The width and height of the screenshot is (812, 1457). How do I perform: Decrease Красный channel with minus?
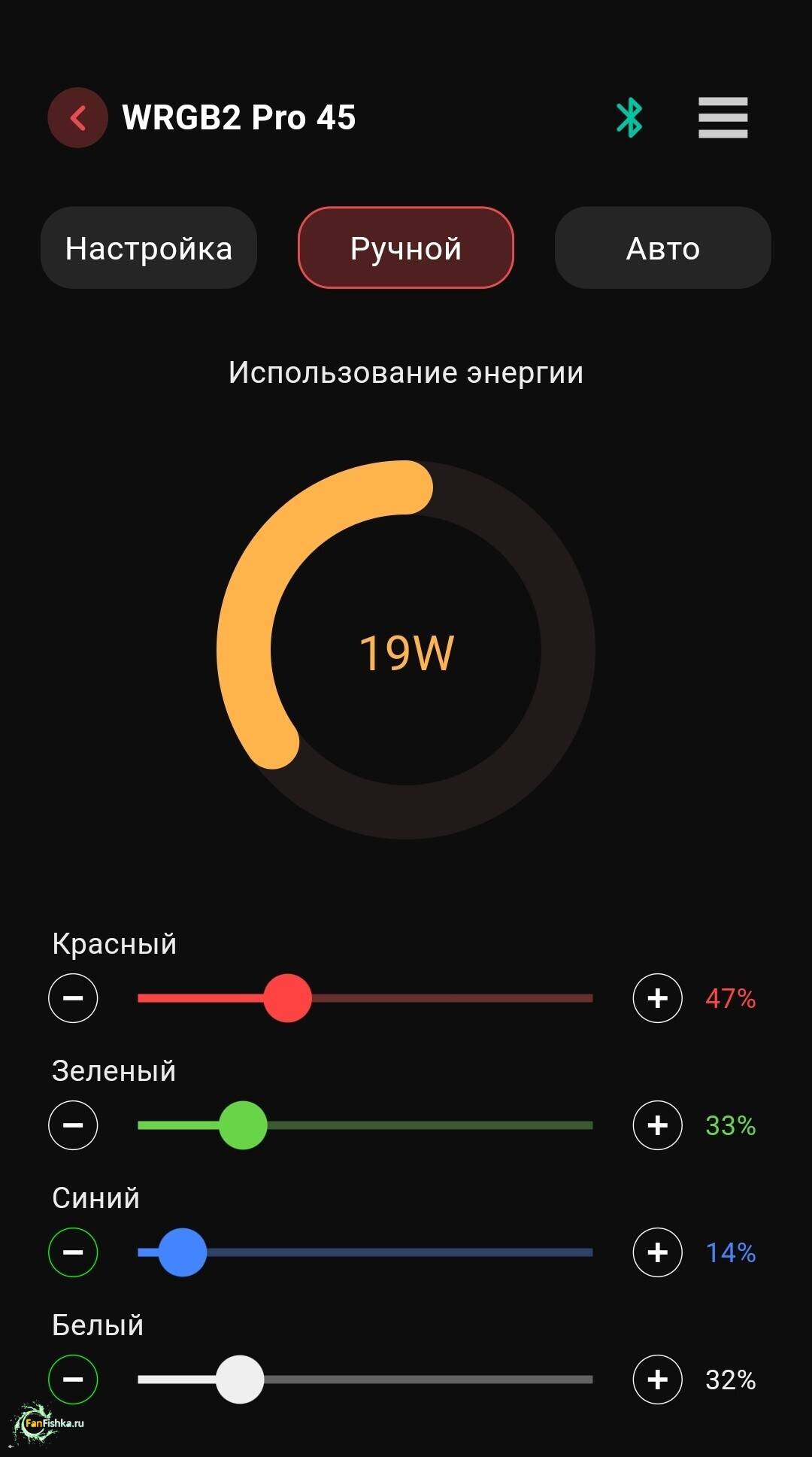pos(73,998)
